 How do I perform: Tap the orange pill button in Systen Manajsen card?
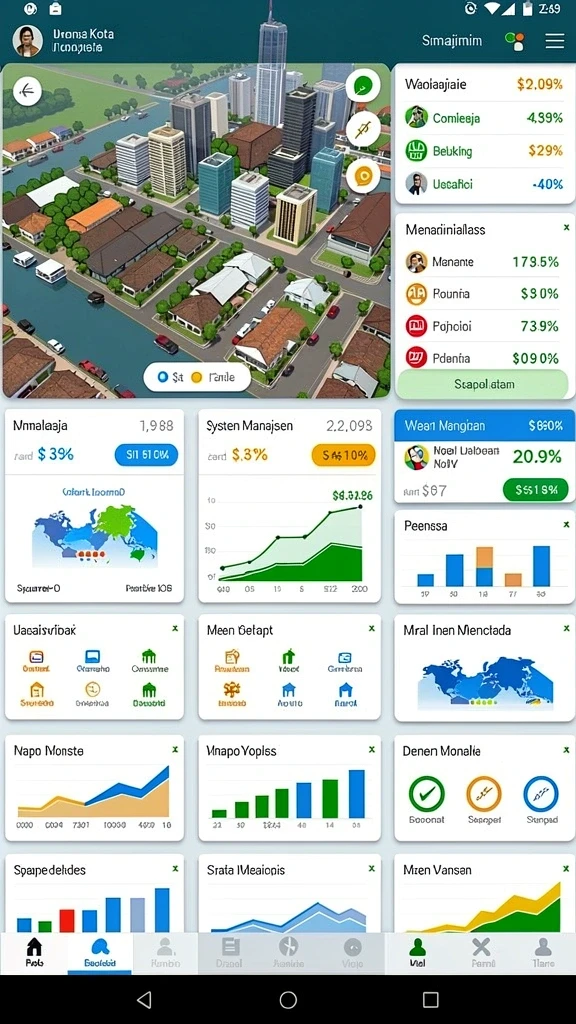[344, 455]
